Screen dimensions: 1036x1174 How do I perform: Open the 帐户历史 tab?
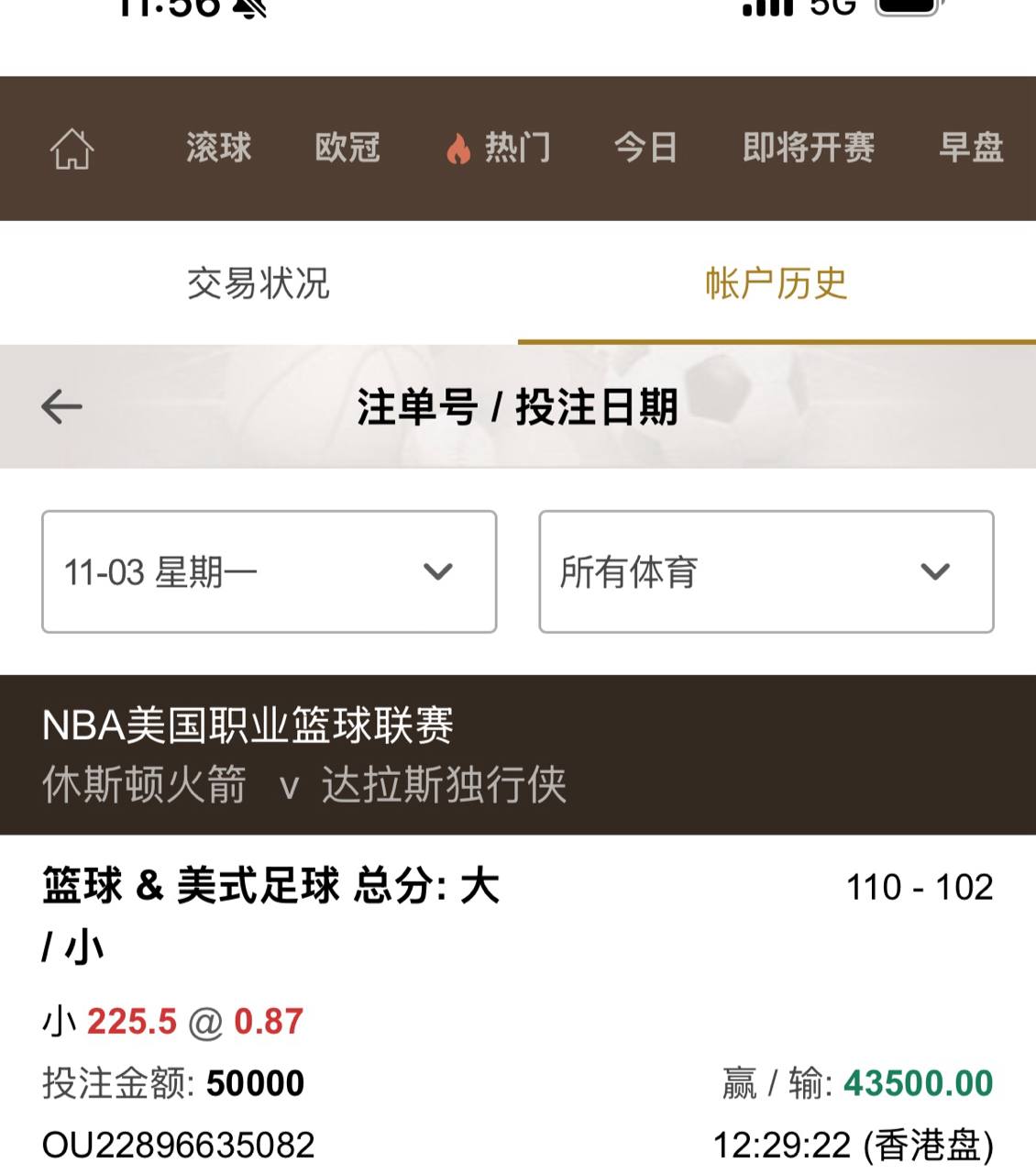click(777, 283)
